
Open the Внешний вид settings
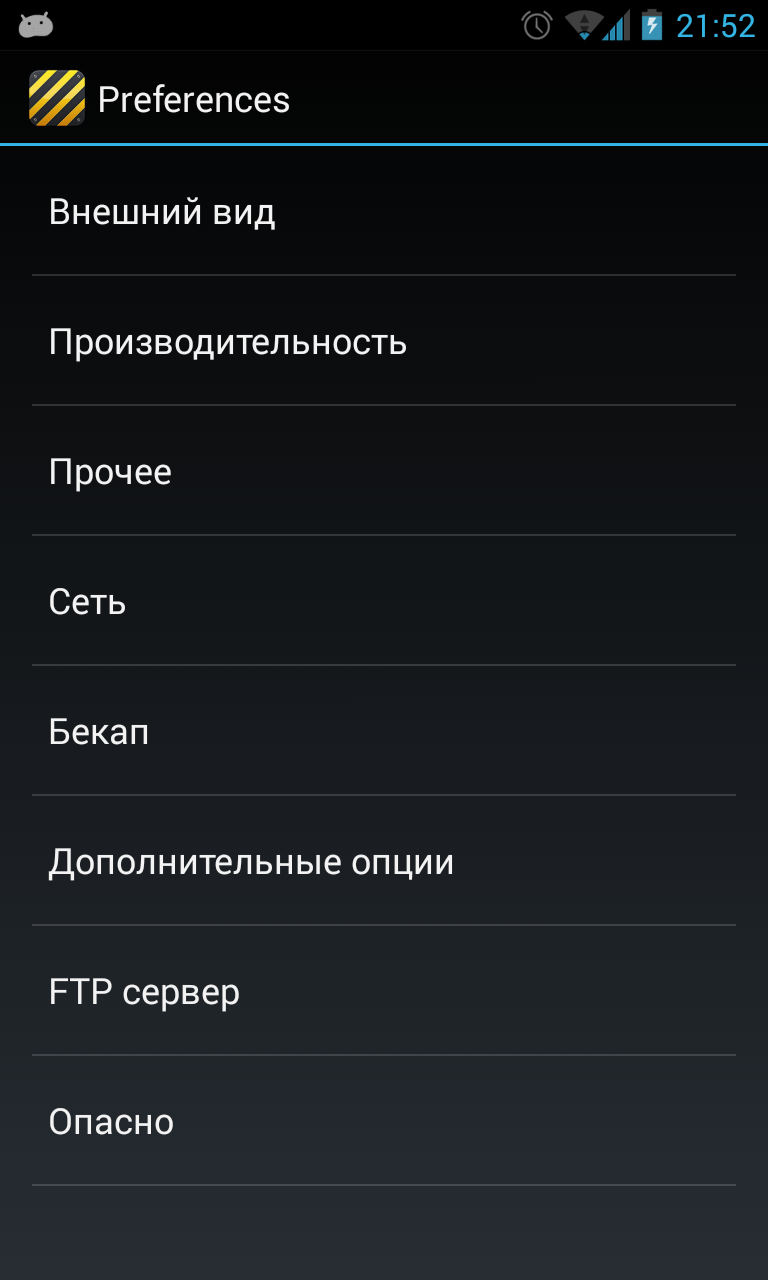(384, 211)
